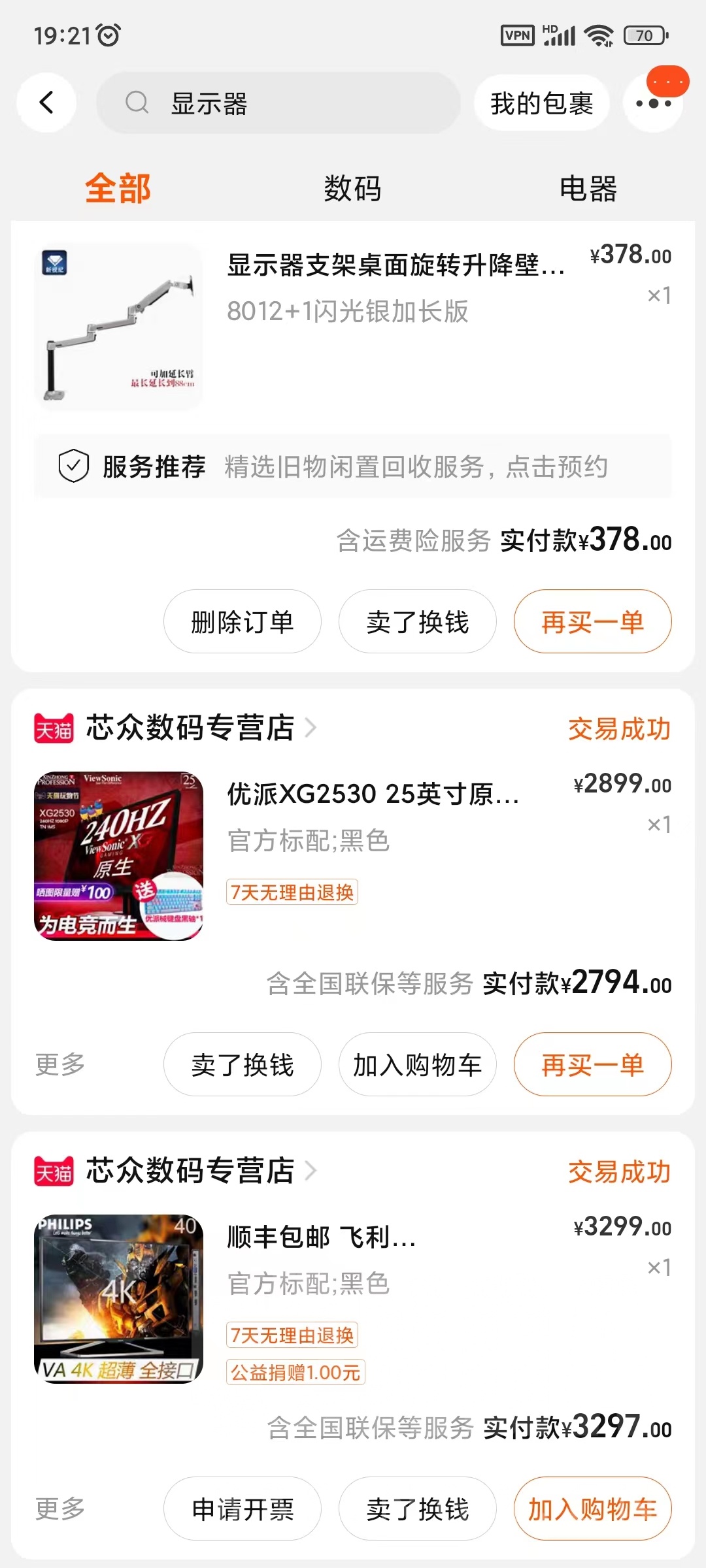
Task: Tap the 7天无理由退换 tag on ViewSonic order
Action: [x=293, y=893]
